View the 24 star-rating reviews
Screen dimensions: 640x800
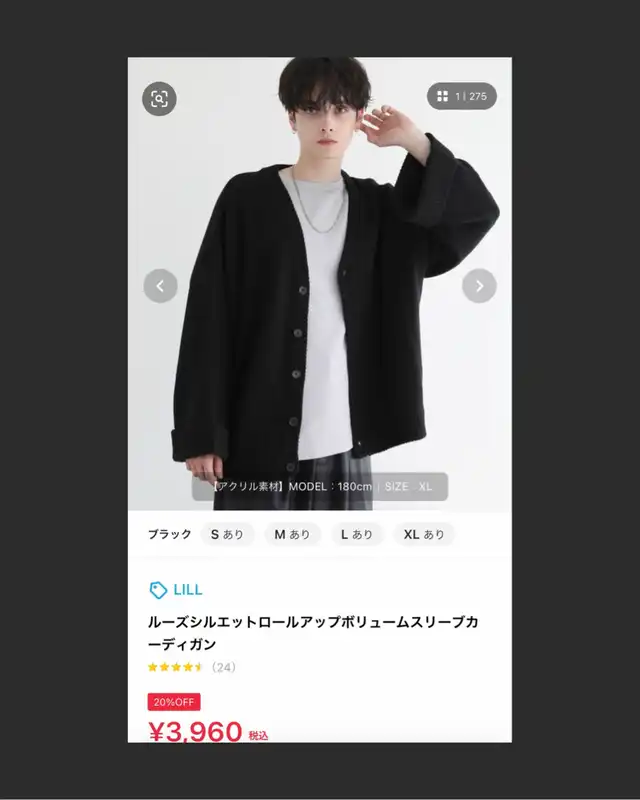(191, 667)
